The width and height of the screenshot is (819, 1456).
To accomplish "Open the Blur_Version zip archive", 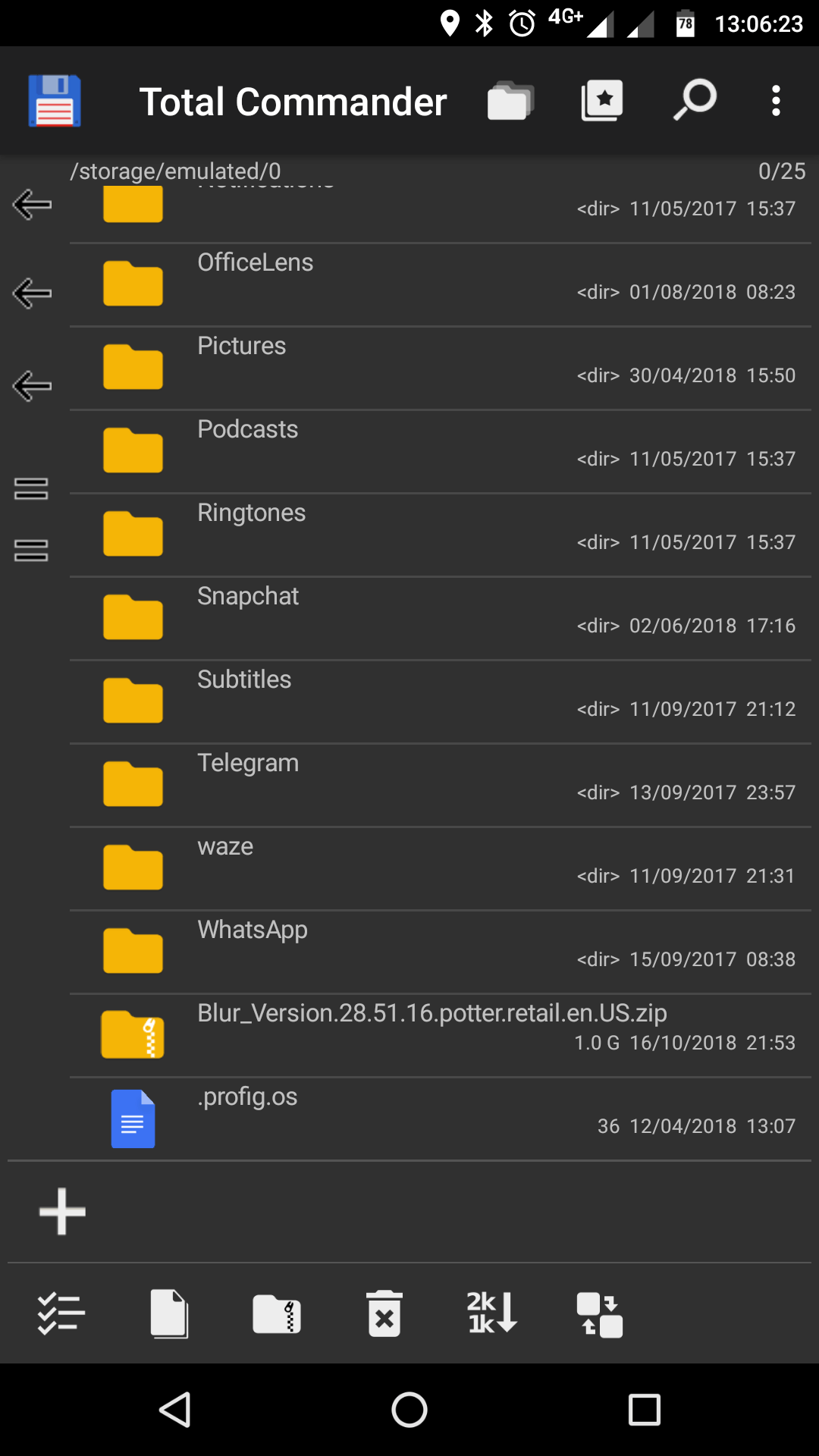I will click(x=440, y=1035).
